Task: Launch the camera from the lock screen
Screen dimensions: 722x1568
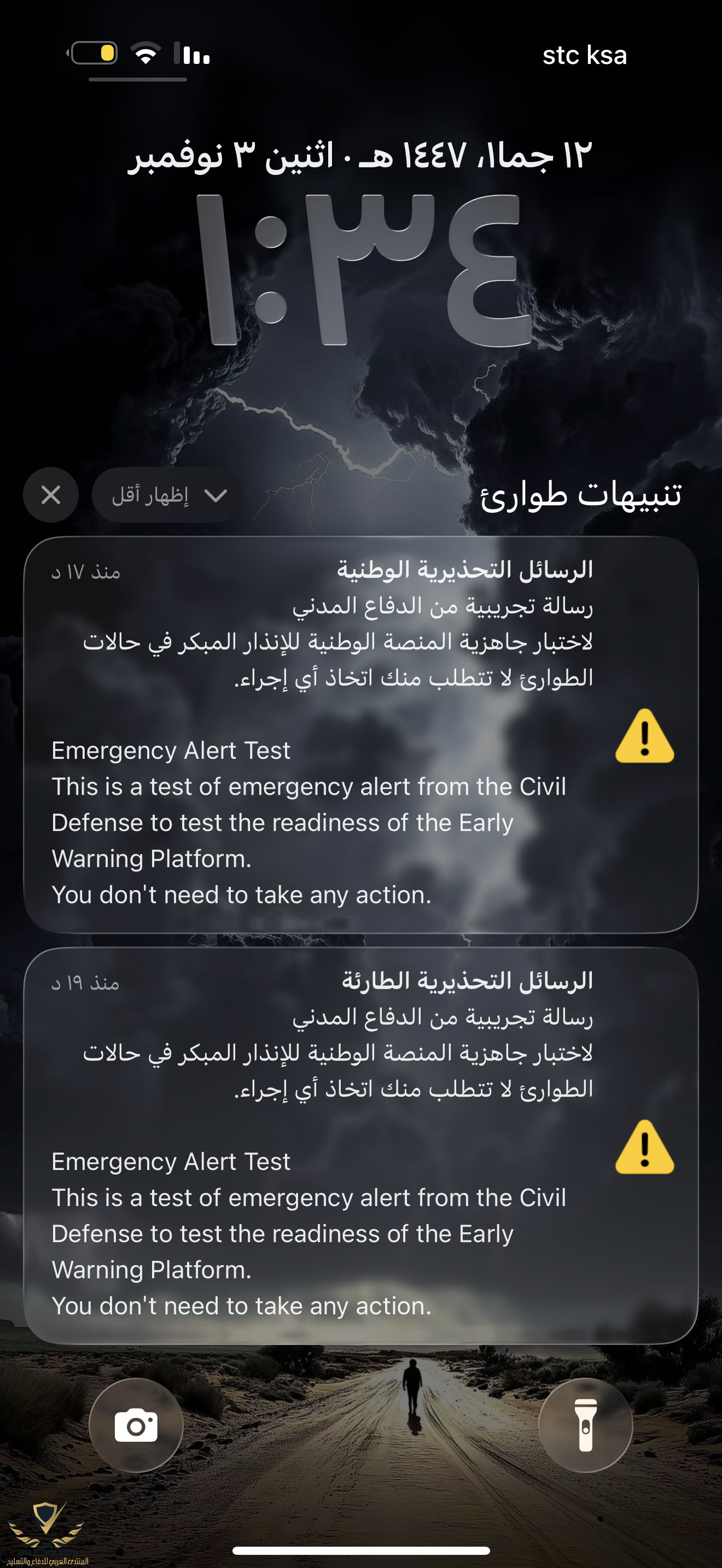Action: pos(136,1424)
